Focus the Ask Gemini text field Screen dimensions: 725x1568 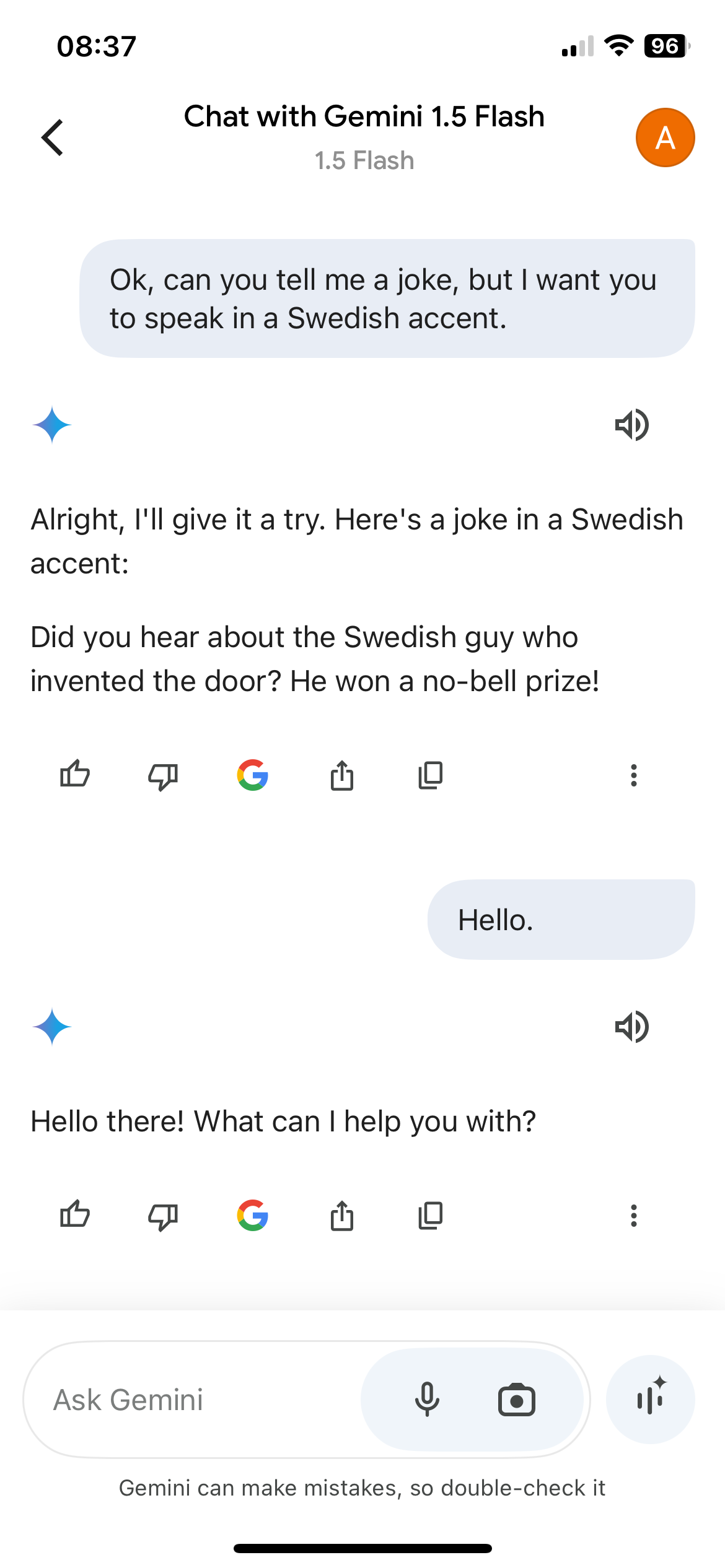(192, 1400)
